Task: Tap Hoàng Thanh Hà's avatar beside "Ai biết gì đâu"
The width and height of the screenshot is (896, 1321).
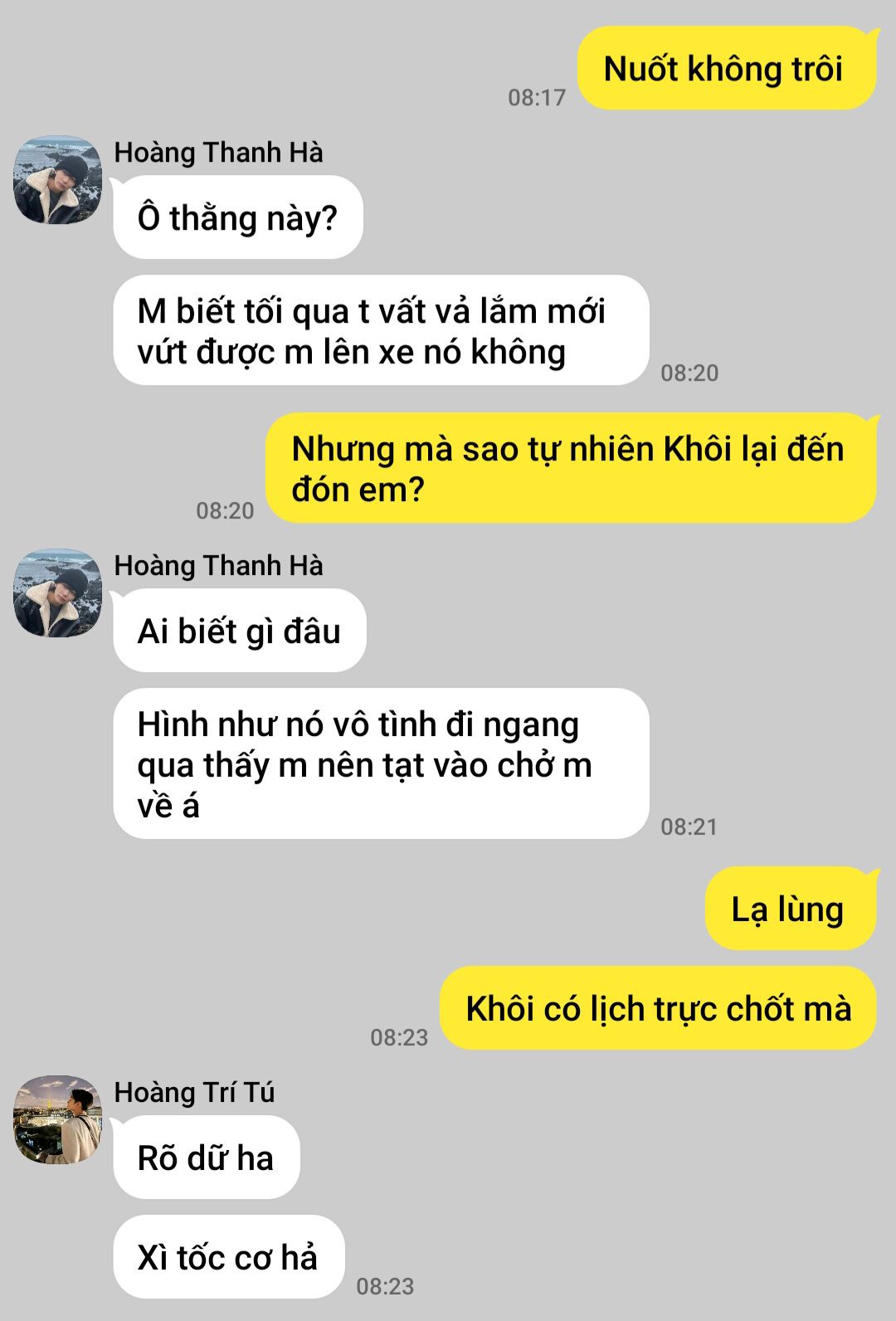Action: point(57,593)
